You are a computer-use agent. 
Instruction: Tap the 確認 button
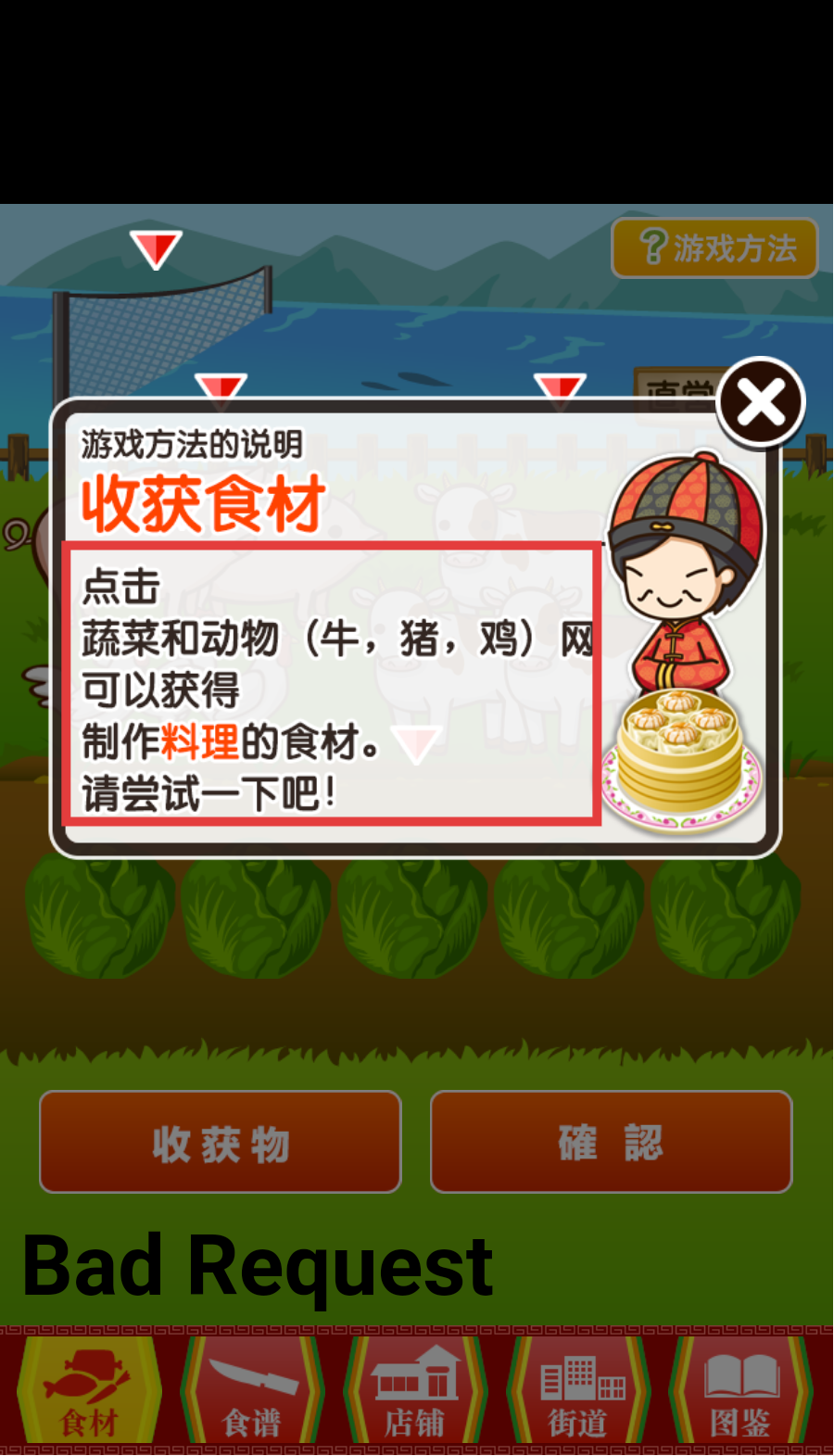611,1143
